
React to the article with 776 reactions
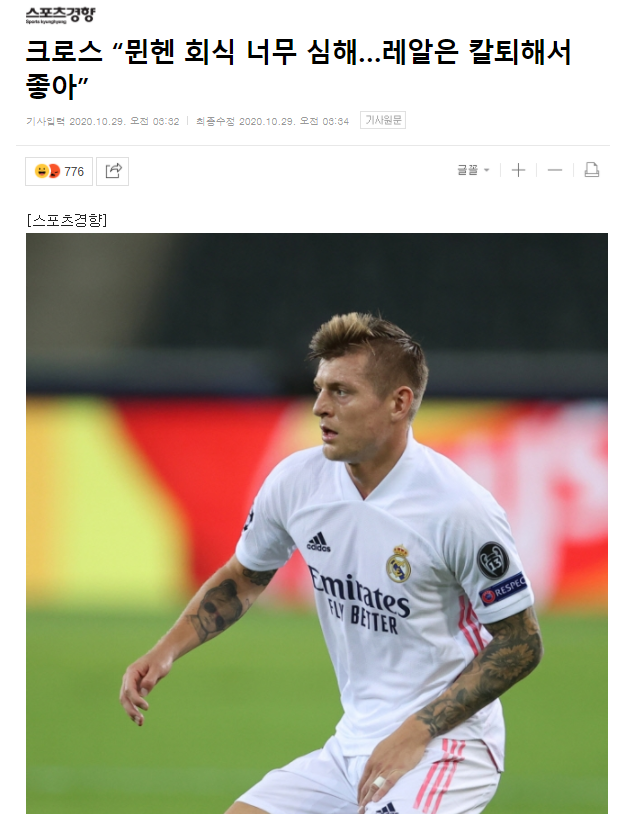pos(59,171)
